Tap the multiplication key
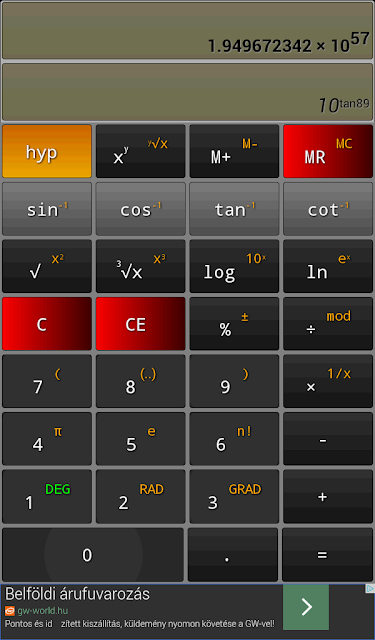Screen dimensions: 375x640 click(x=328, y=381)
